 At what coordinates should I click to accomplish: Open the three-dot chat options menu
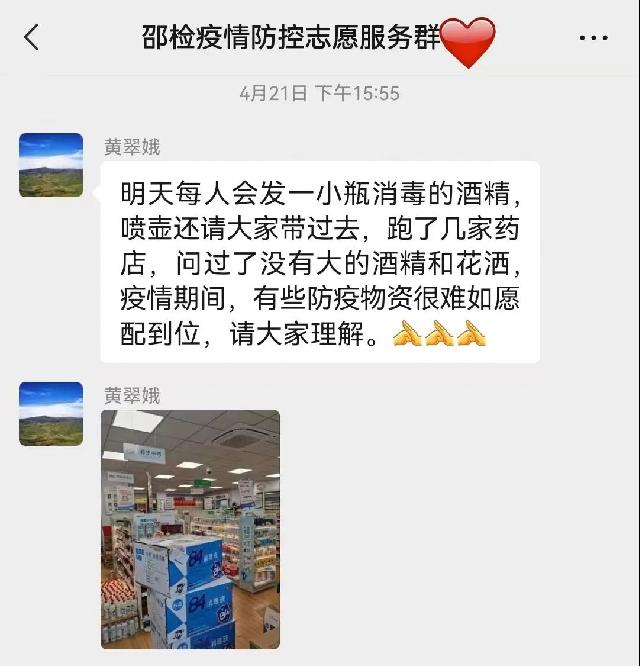point(593,39)
